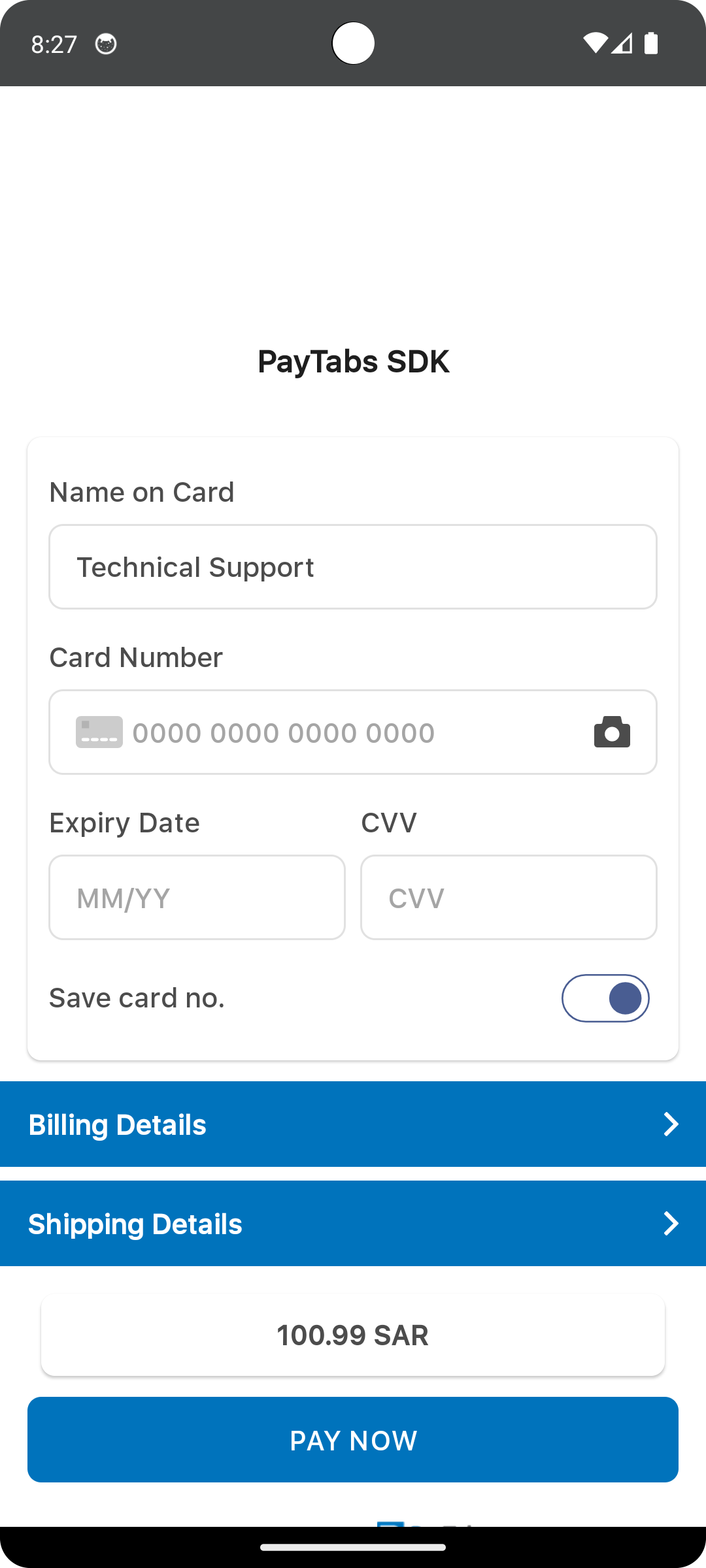The width and height of the screenshot is (706, 1568).
Task: Tap the CVV input field
Action: tap(509, 898)
